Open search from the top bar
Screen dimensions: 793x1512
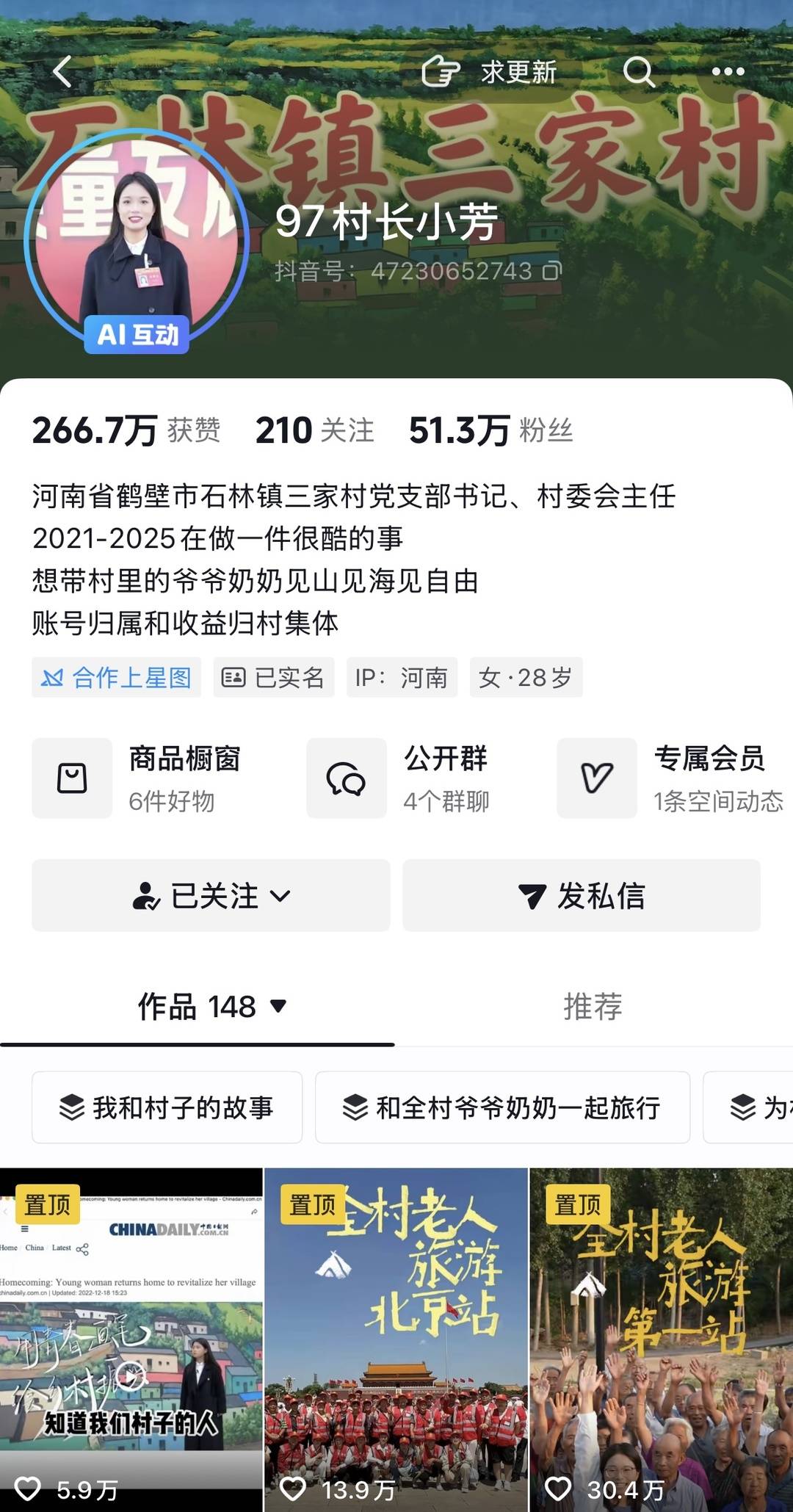tap(638, 72)
